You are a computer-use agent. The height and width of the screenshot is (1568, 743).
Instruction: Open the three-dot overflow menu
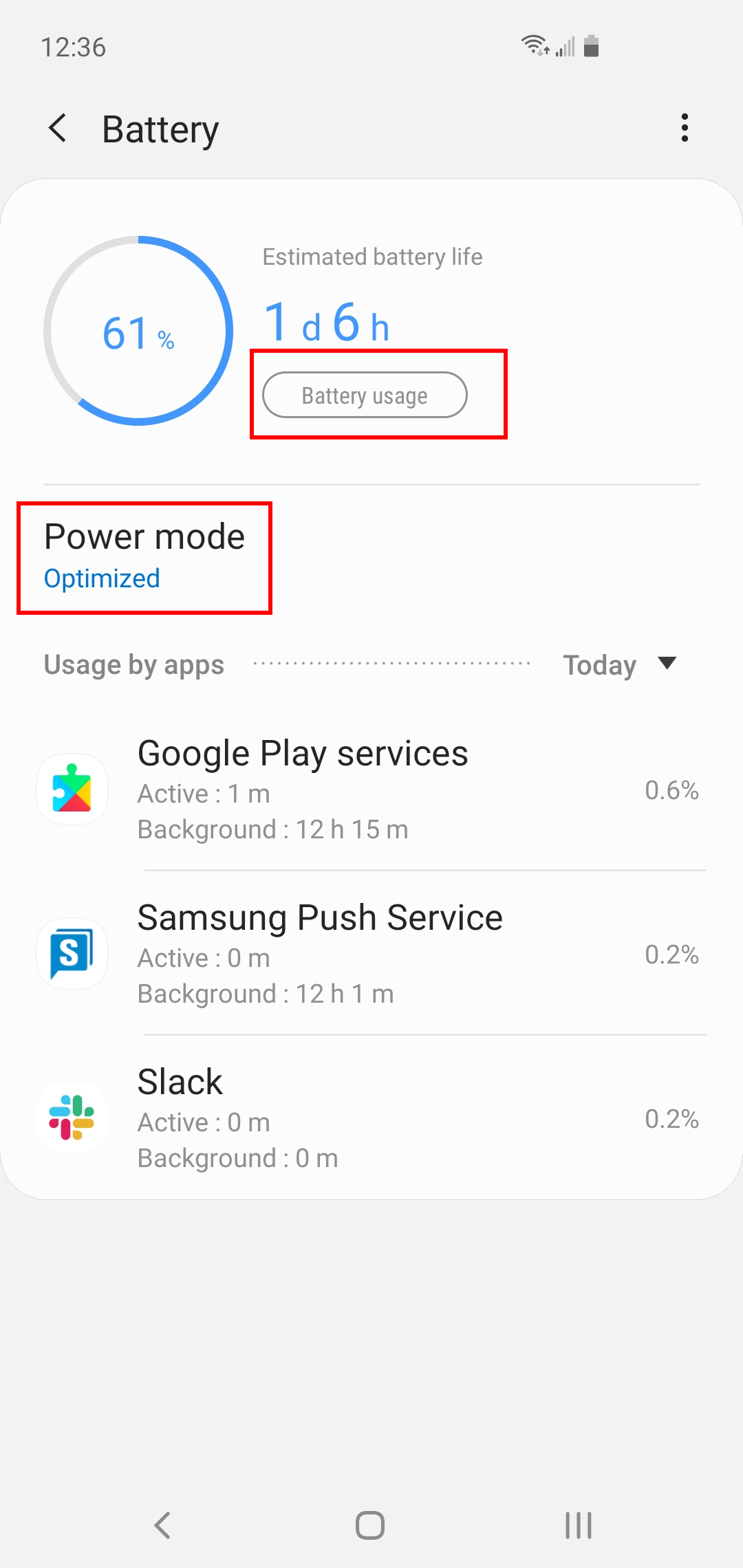tap(684, 128)
